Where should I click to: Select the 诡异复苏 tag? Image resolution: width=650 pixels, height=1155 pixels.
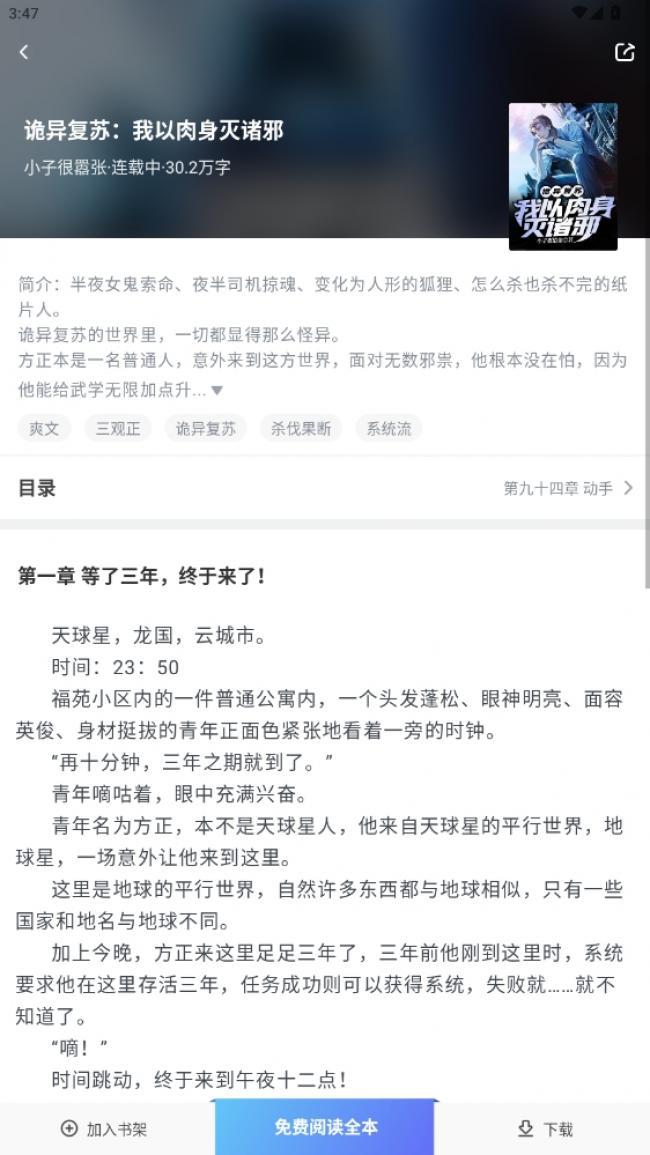tap(206, 428)
